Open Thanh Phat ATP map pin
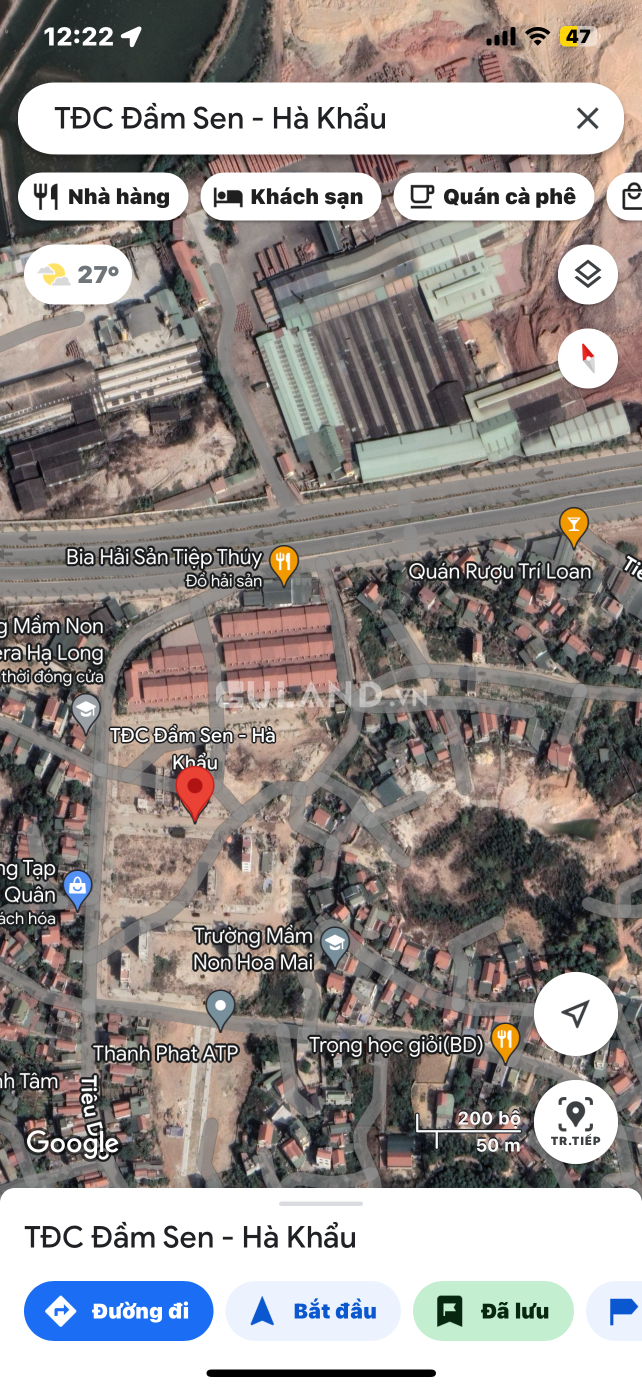 coord(220,1009)
